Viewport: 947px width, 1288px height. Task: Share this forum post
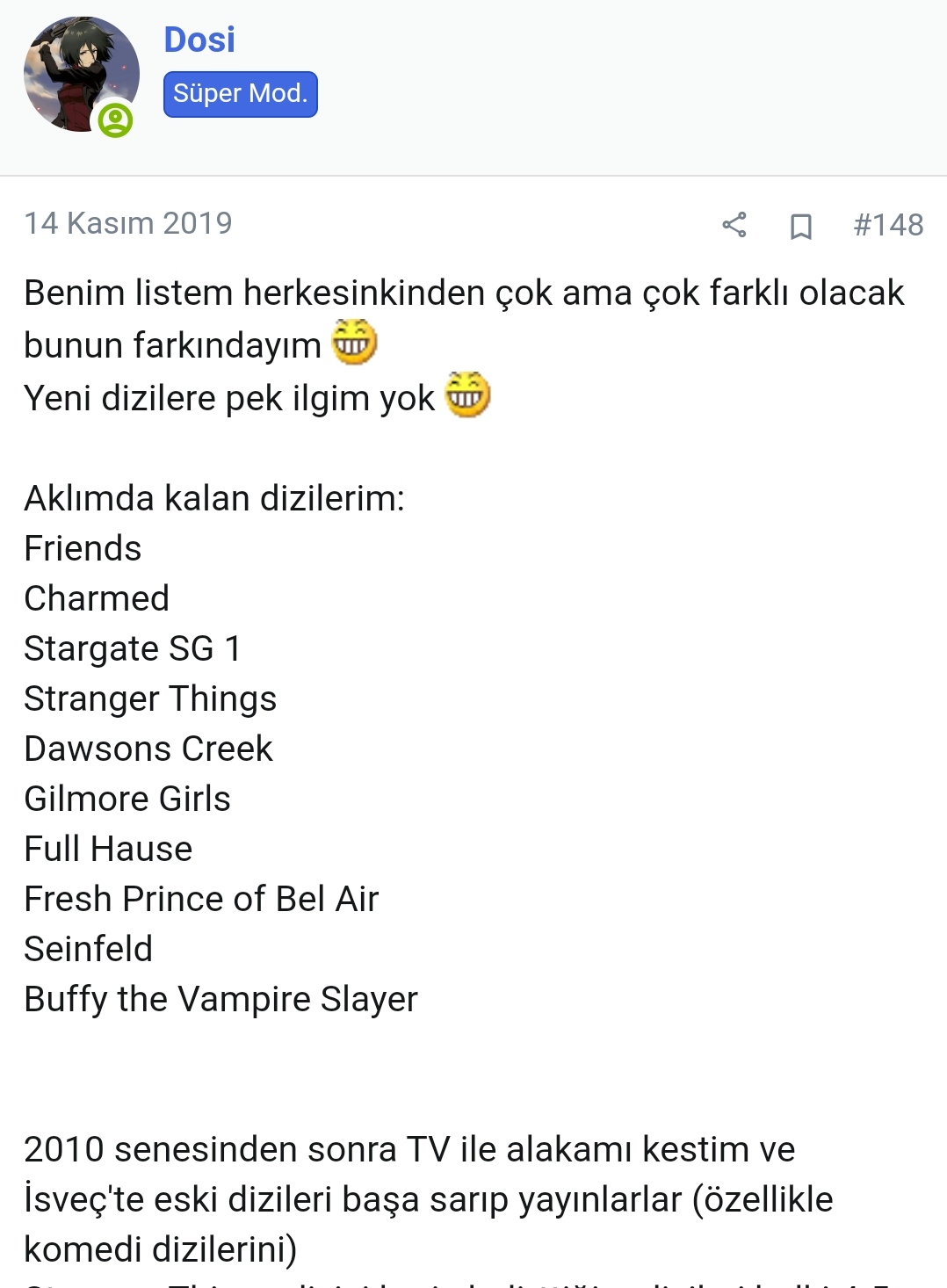(x=734, y=225)
